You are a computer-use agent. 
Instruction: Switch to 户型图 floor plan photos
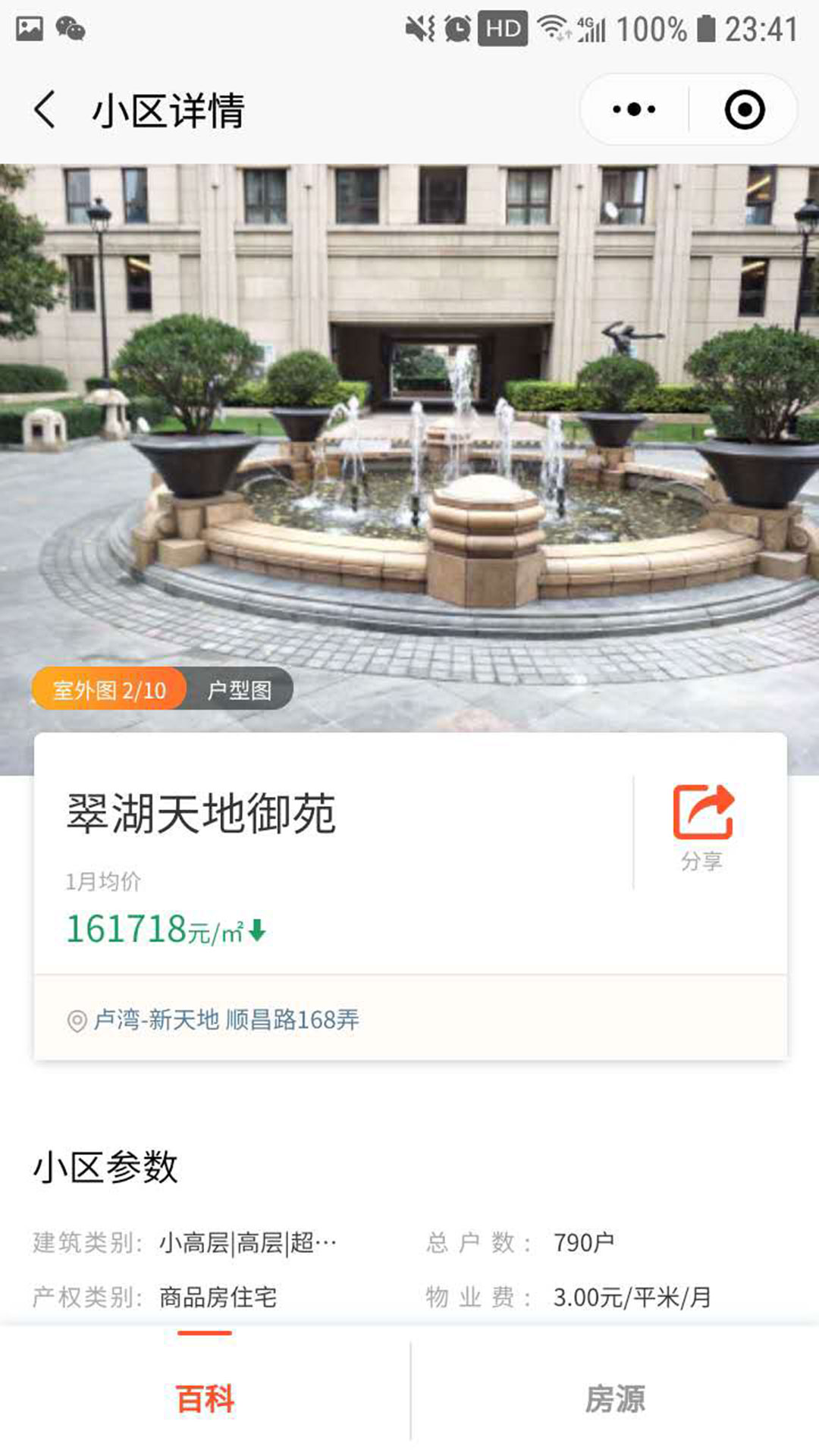[240, 690]
